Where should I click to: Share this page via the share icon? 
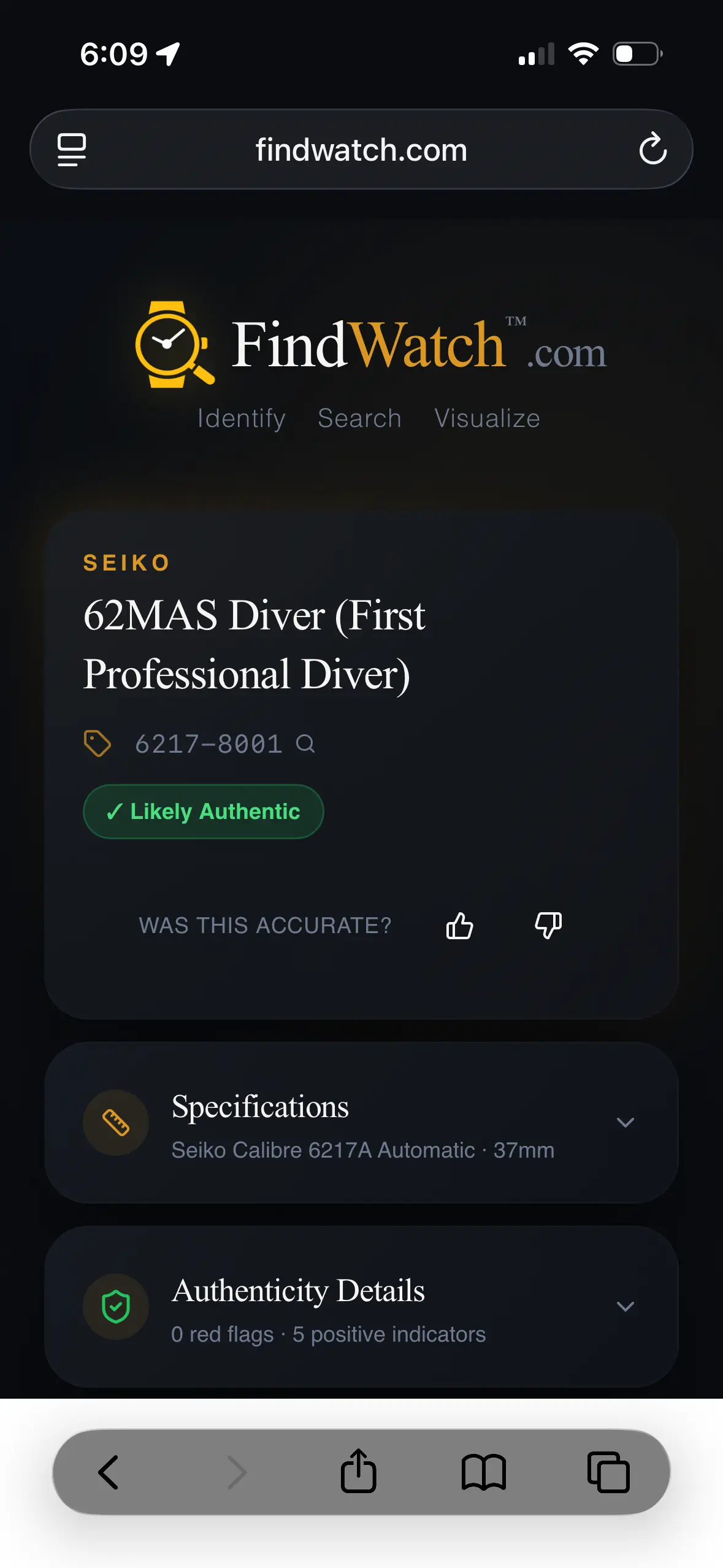358,1472
